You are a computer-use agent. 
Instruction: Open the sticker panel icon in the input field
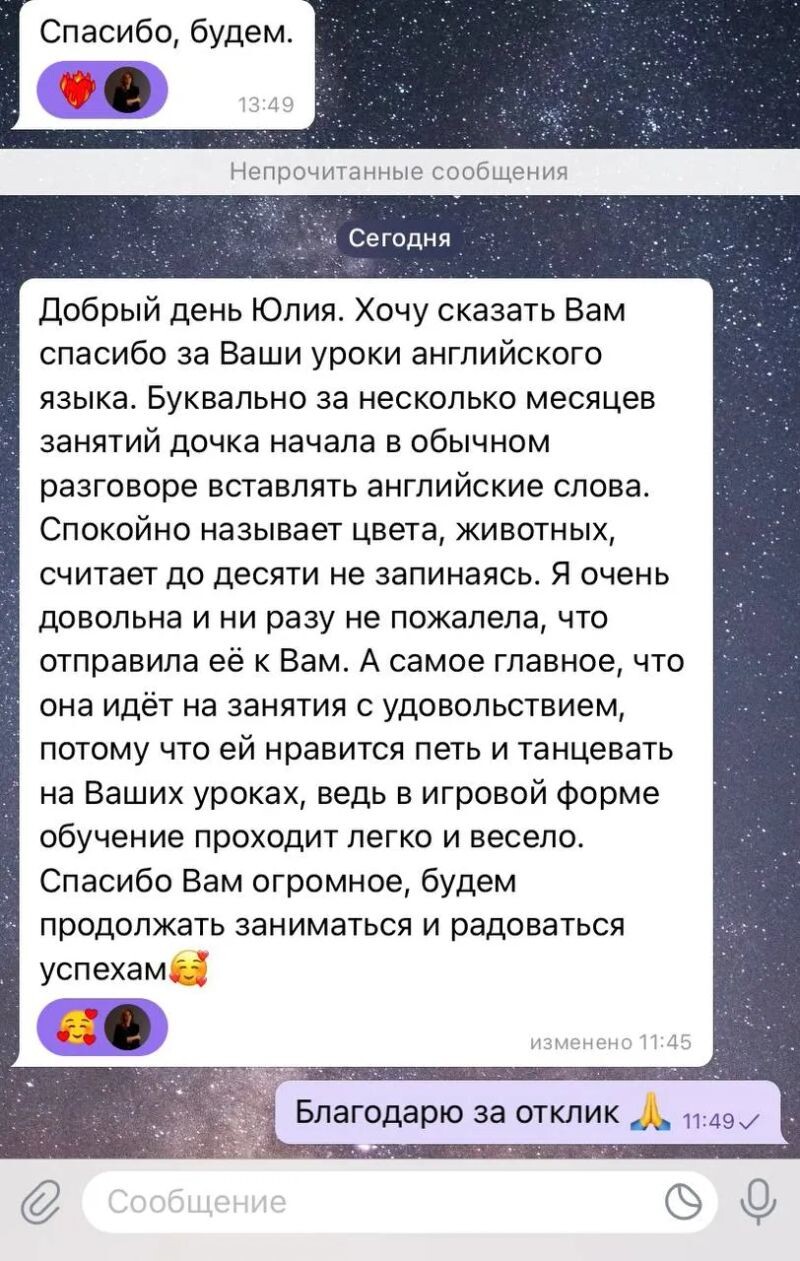point(683,1201)
